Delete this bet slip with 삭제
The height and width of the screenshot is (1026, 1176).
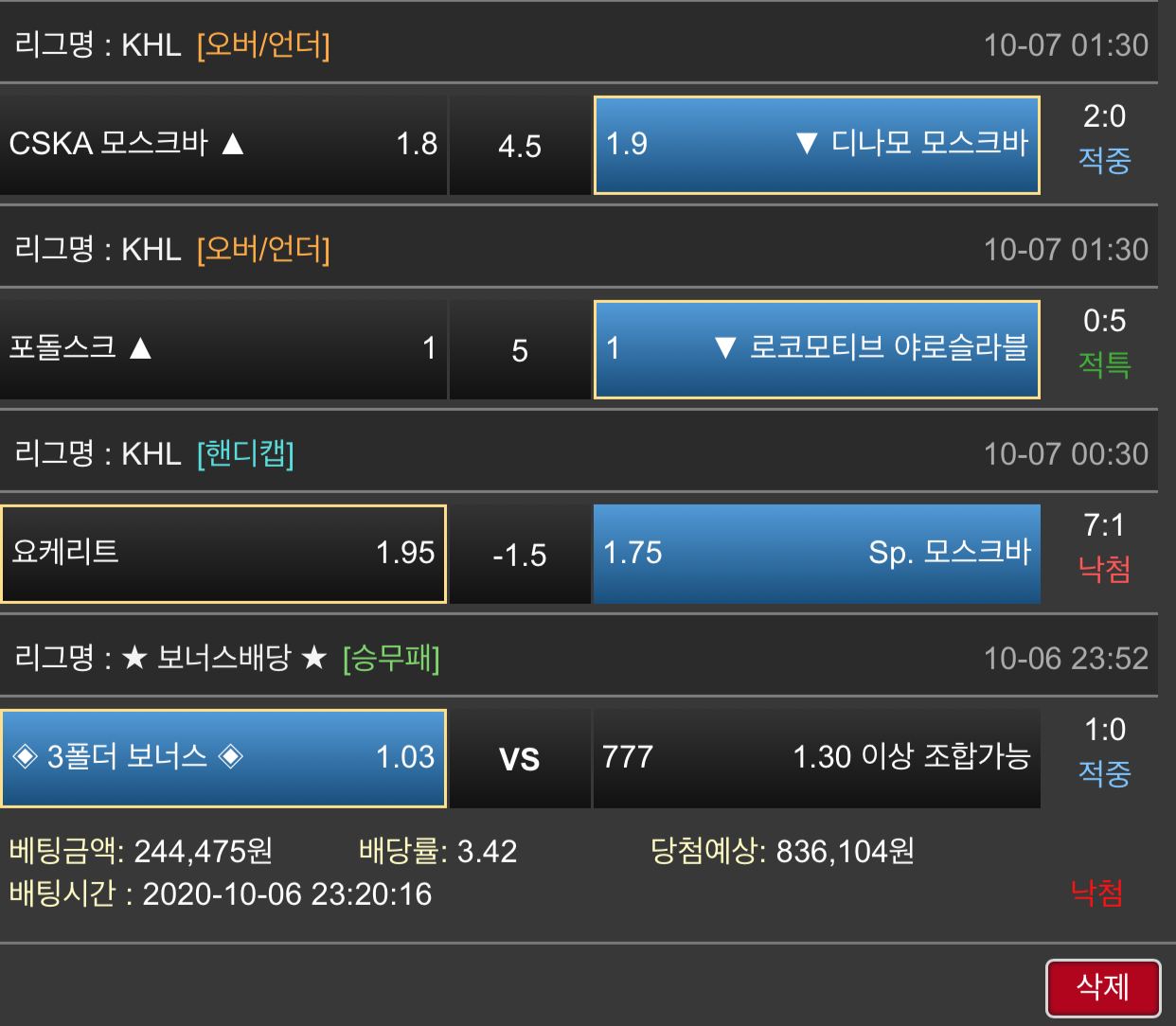pos(1103,988)
